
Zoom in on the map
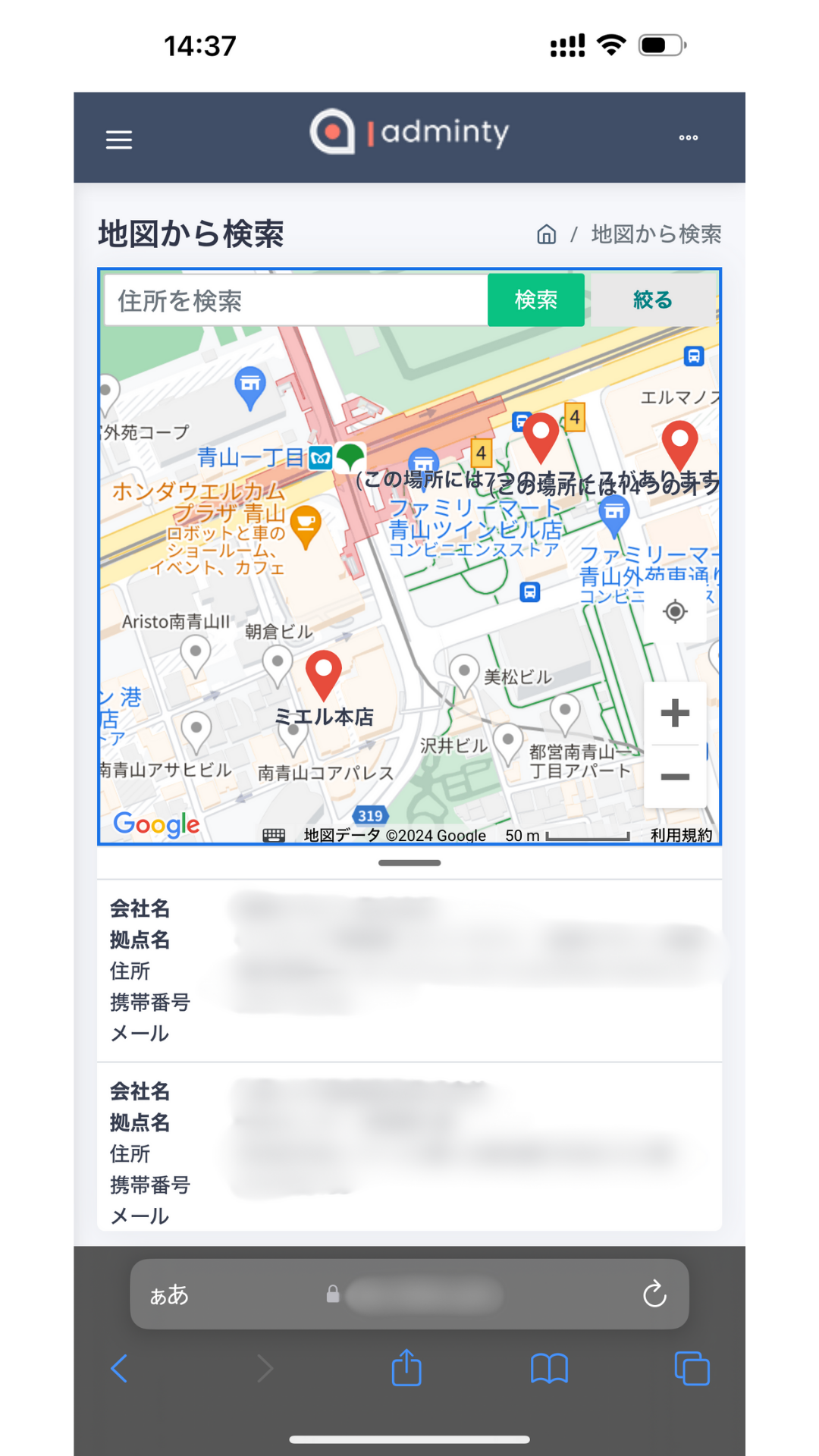(x=675, y=713)
